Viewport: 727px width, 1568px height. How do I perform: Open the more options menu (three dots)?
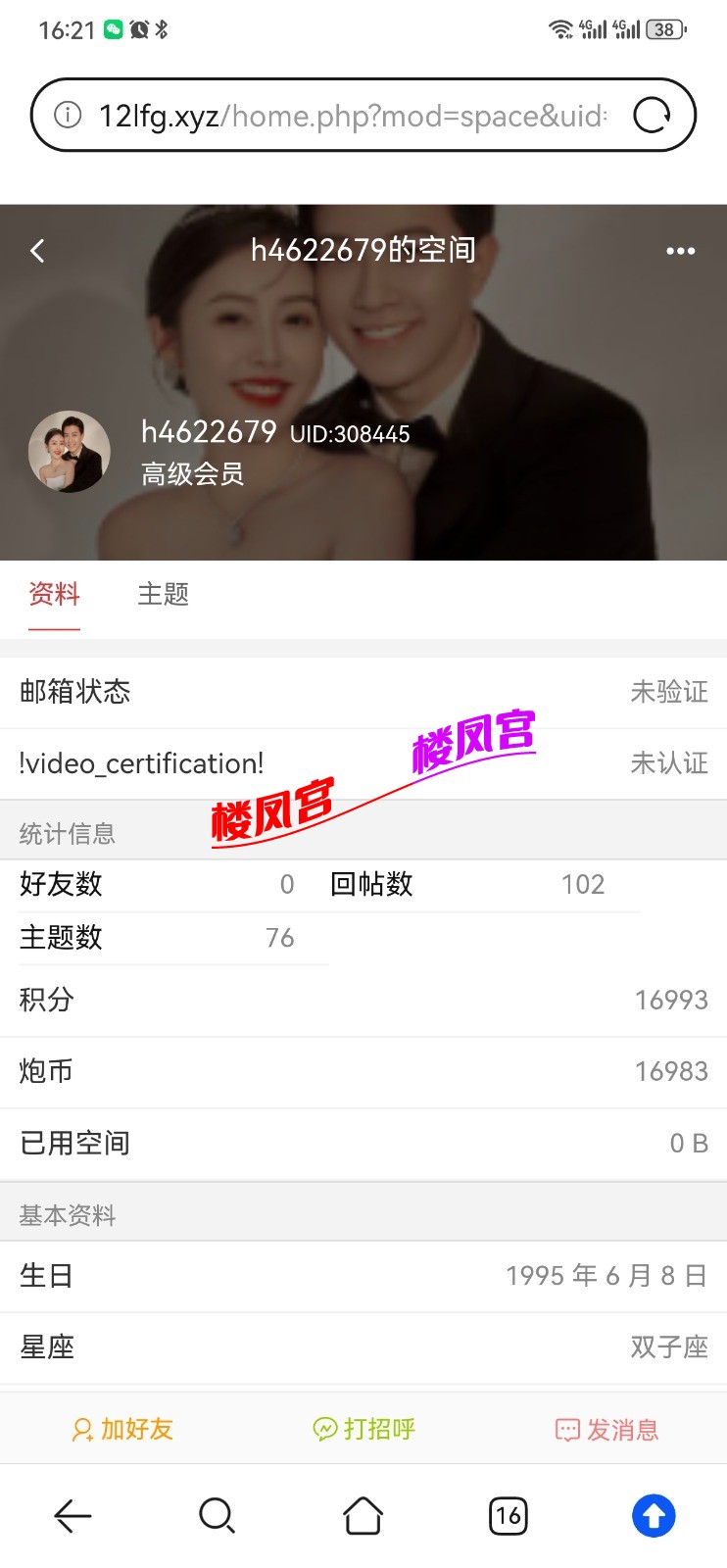click(680, 251)
